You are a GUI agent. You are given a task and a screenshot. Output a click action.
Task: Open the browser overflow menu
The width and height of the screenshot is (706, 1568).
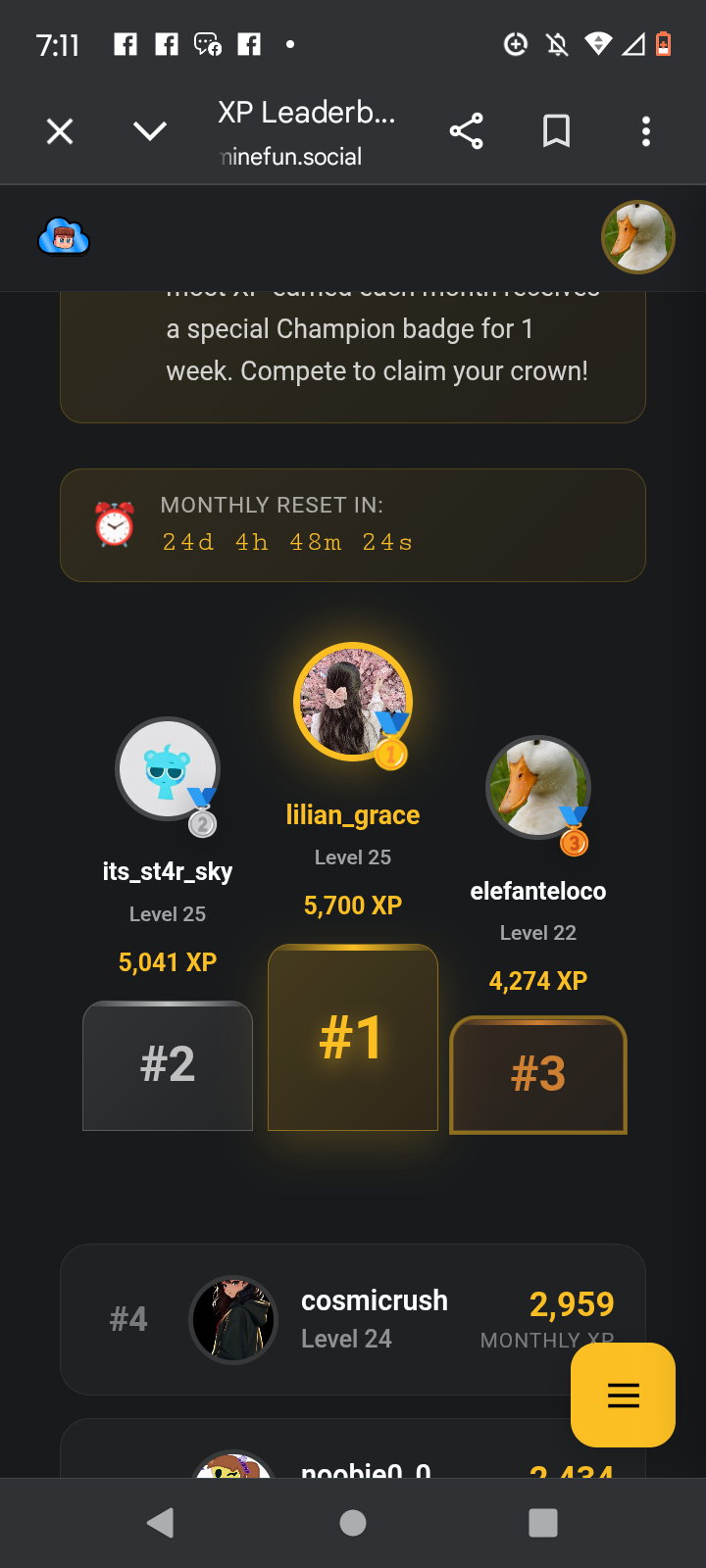click(x=645, y=131)
